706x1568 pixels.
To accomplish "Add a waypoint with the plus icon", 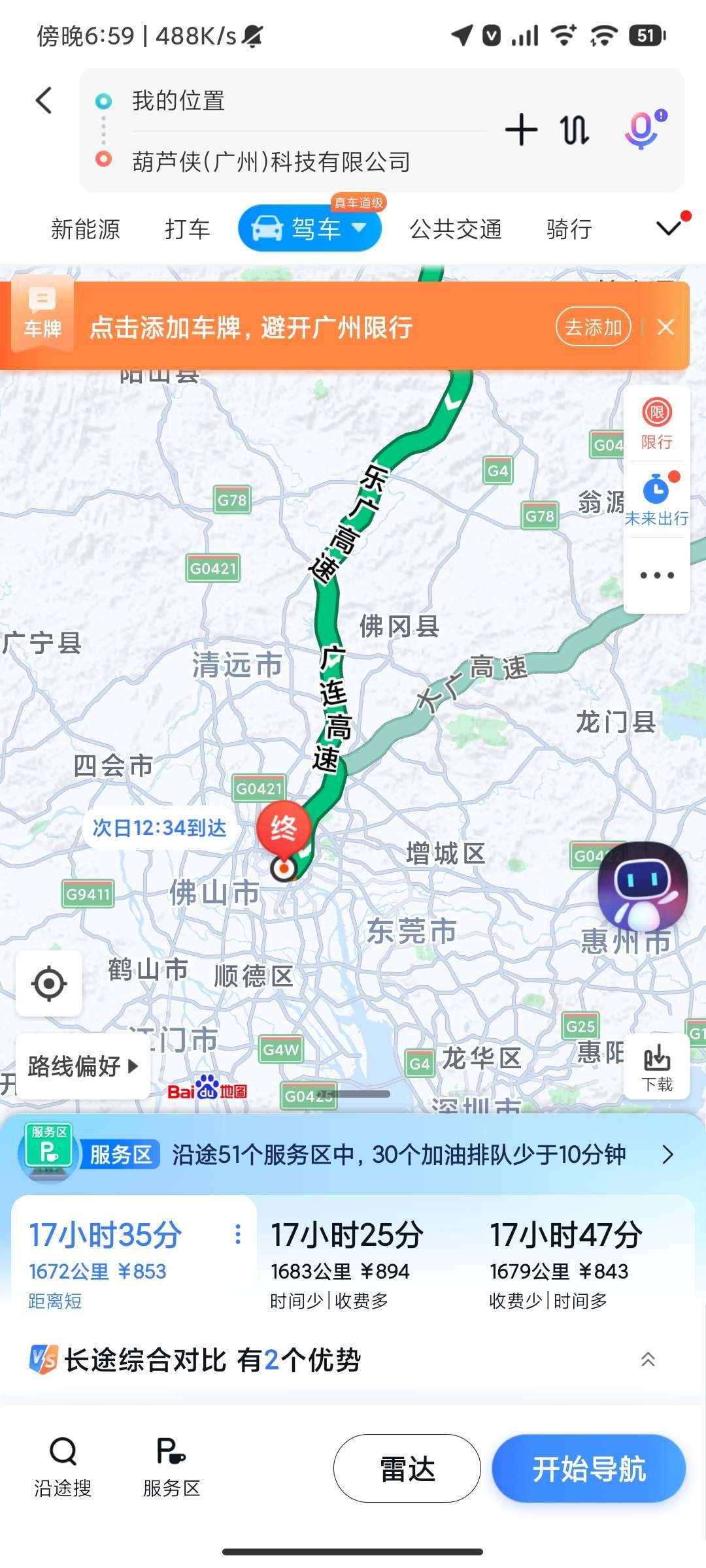I will point(521,129).
